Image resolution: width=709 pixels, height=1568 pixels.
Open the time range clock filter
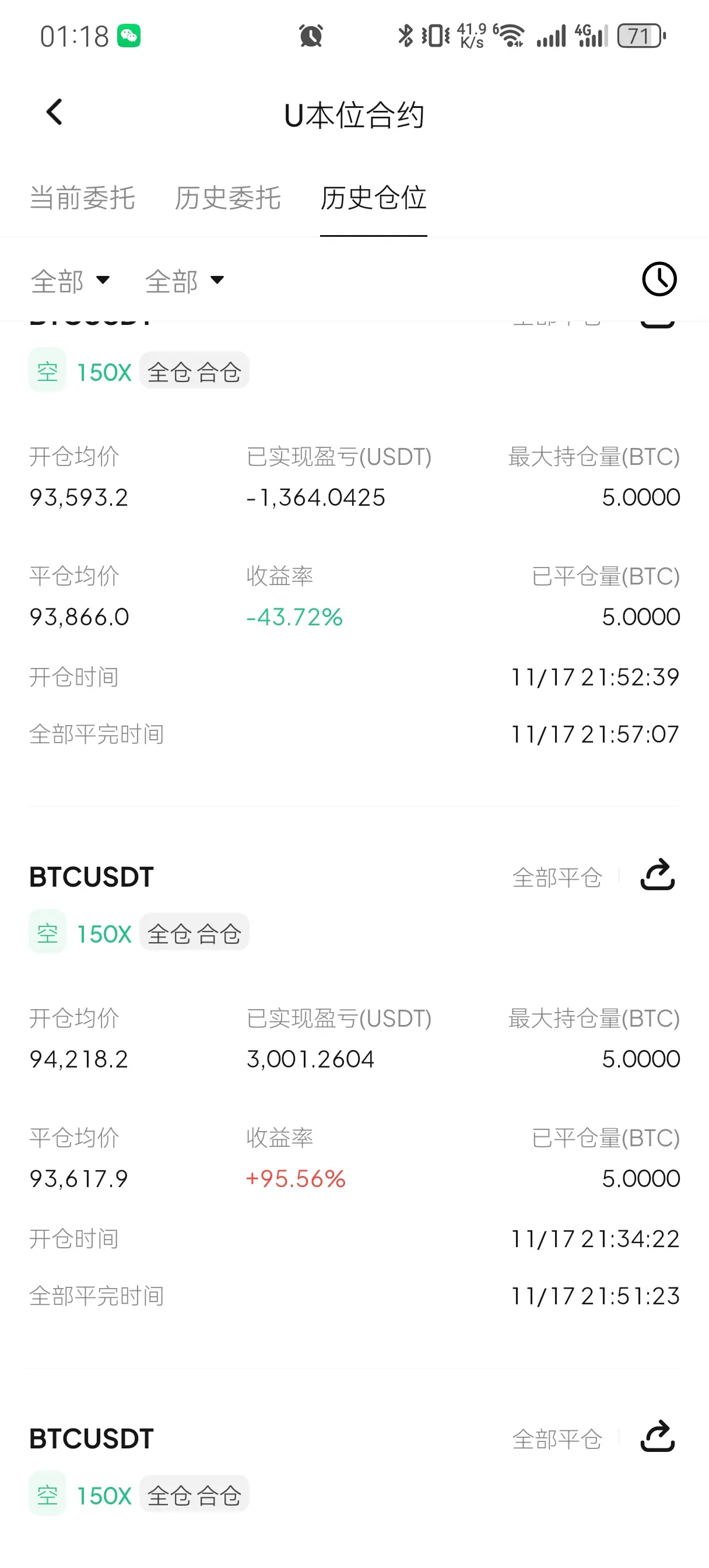659,279
